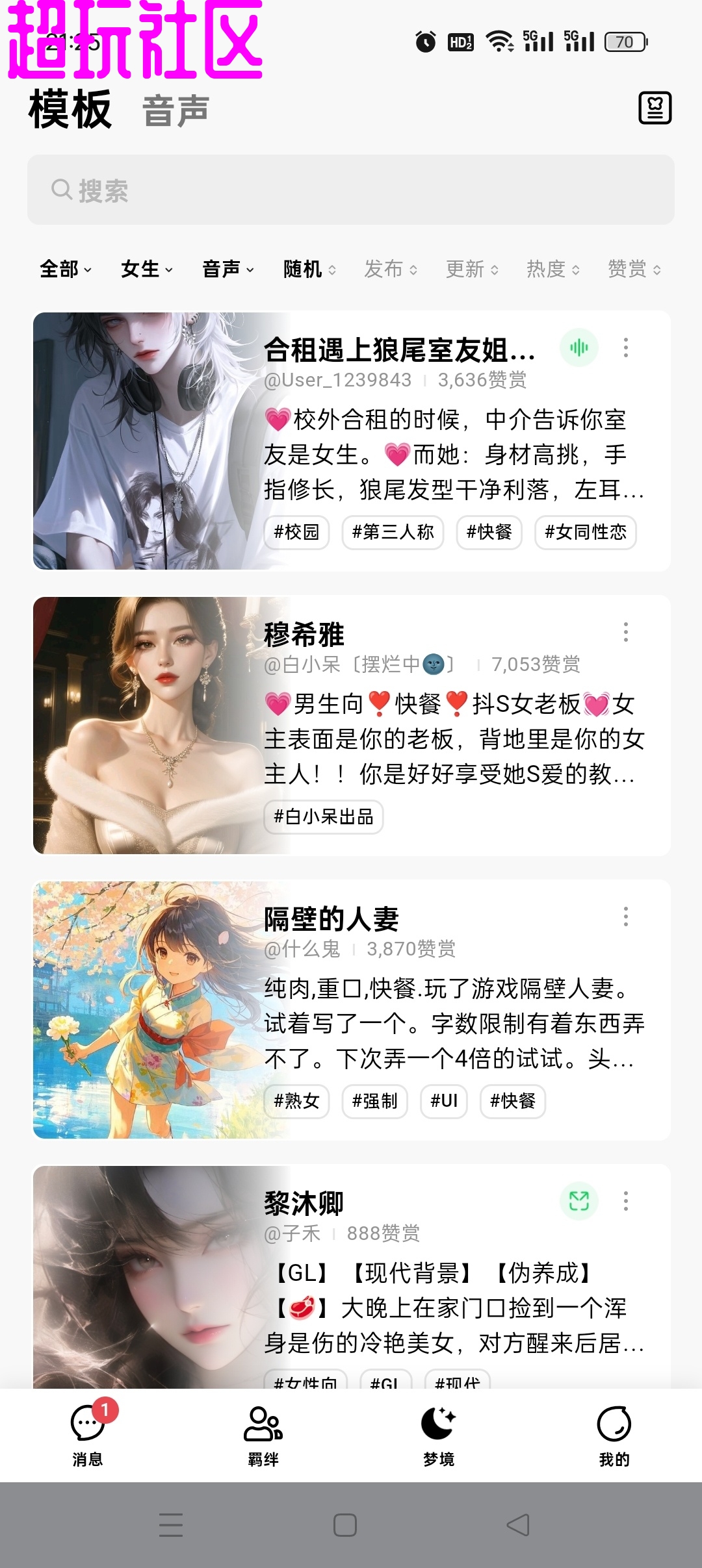Image resolution: width=702 pixels, height=1568 pixels.
Task: Sort the list by 热度
Action: tap(553, 269)
